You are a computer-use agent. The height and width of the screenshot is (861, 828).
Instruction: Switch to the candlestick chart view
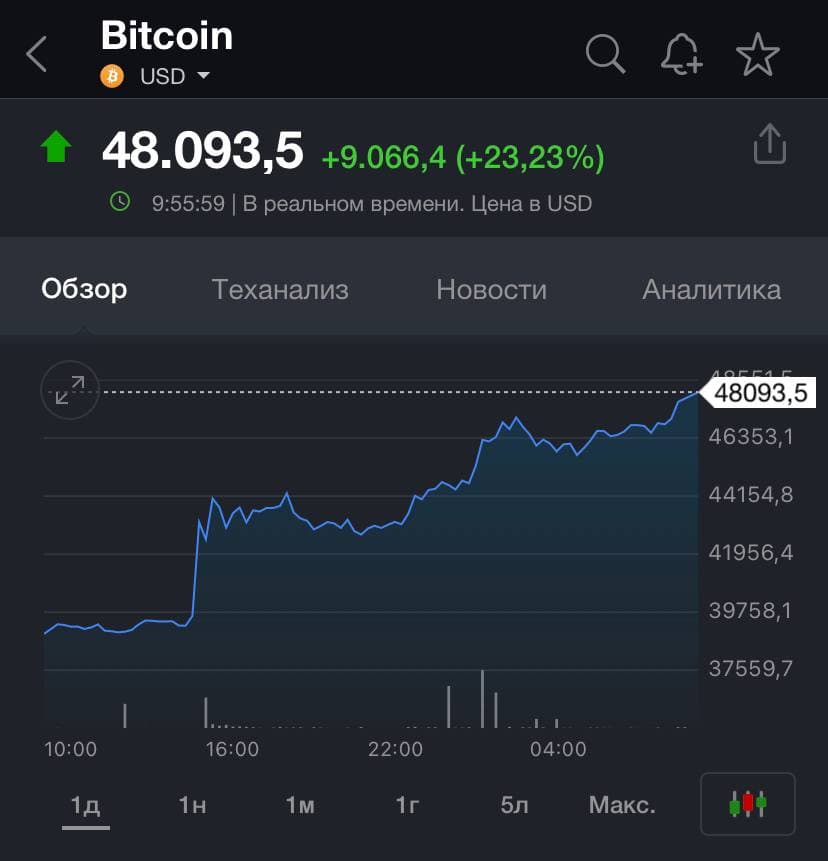point(747,803)
